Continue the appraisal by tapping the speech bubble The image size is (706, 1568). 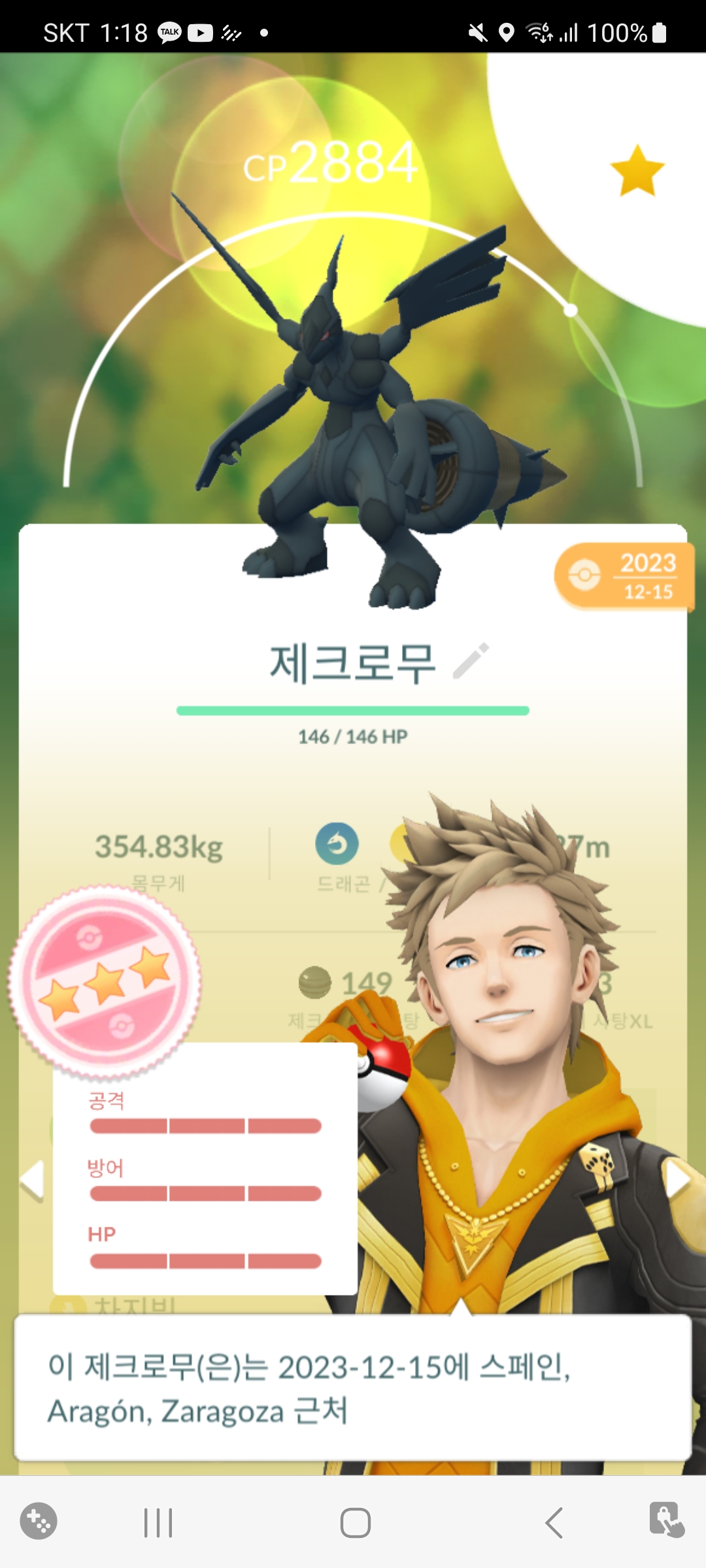click(x=353, y=1388)
